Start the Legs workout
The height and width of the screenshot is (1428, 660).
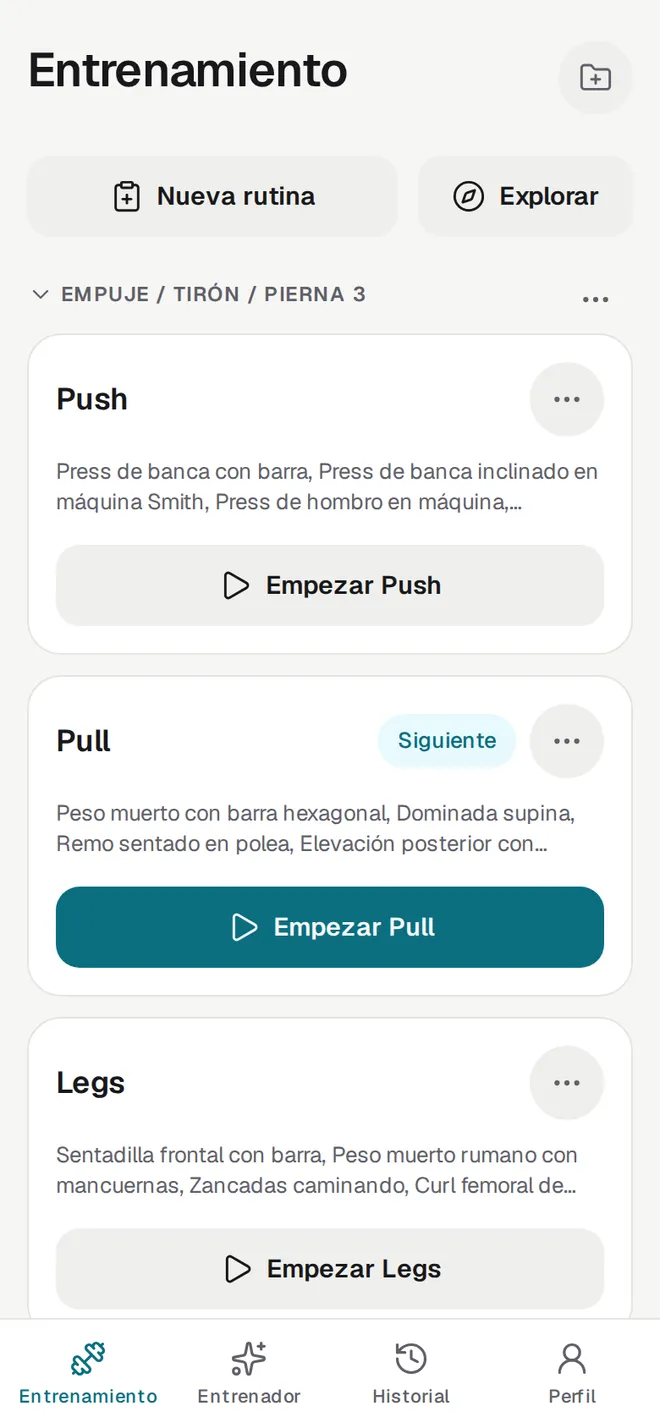pos(330,1269)
